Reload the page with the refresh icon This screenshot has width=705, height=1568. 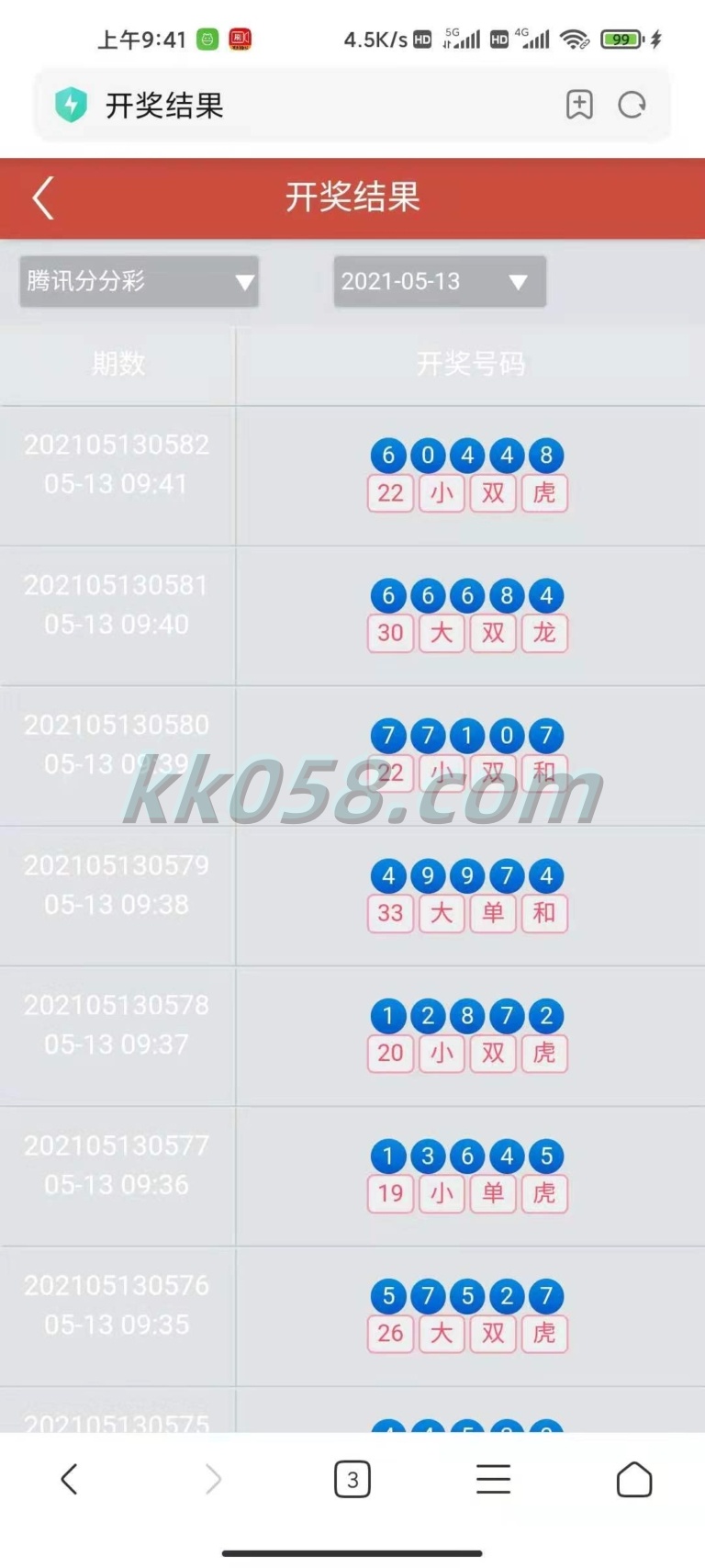tap(632, 105)
